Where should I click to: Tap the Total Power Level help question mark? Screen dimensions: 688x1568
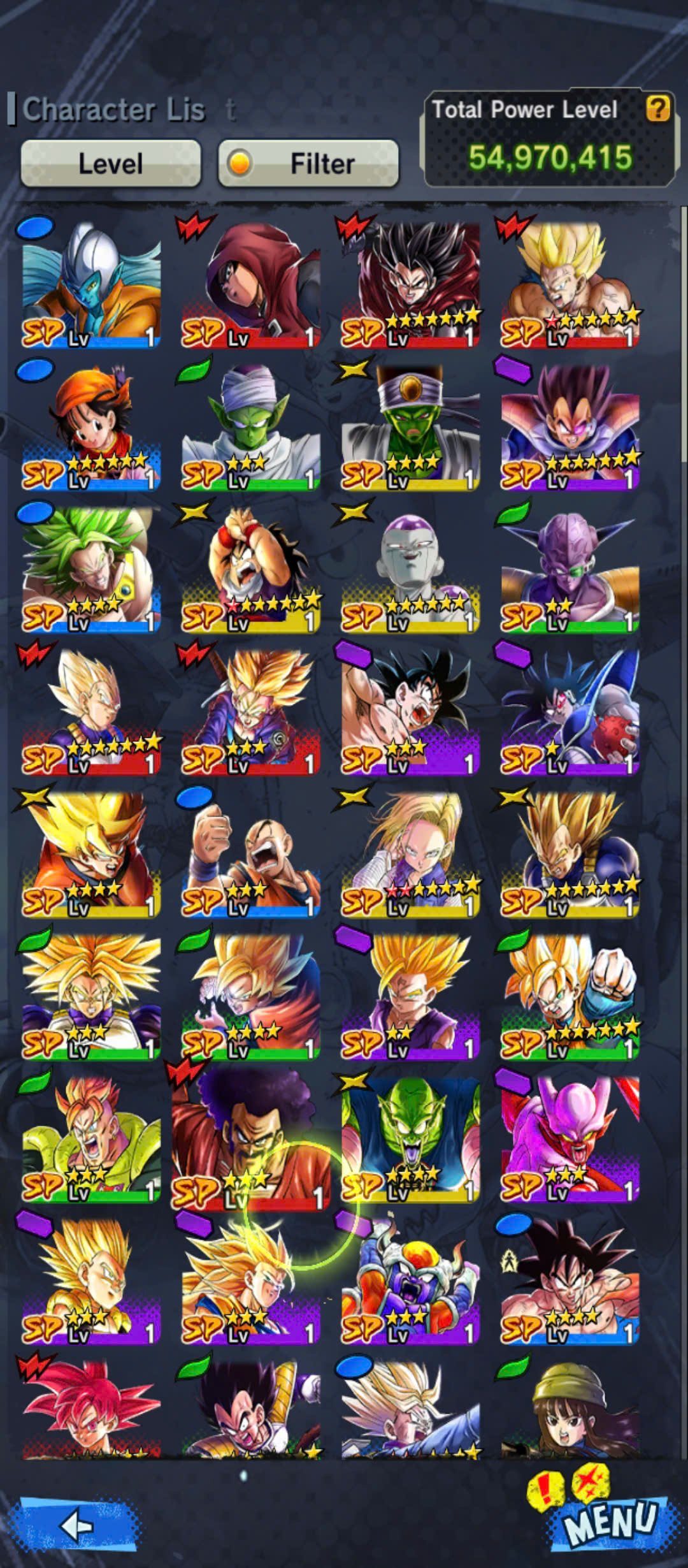657,108
